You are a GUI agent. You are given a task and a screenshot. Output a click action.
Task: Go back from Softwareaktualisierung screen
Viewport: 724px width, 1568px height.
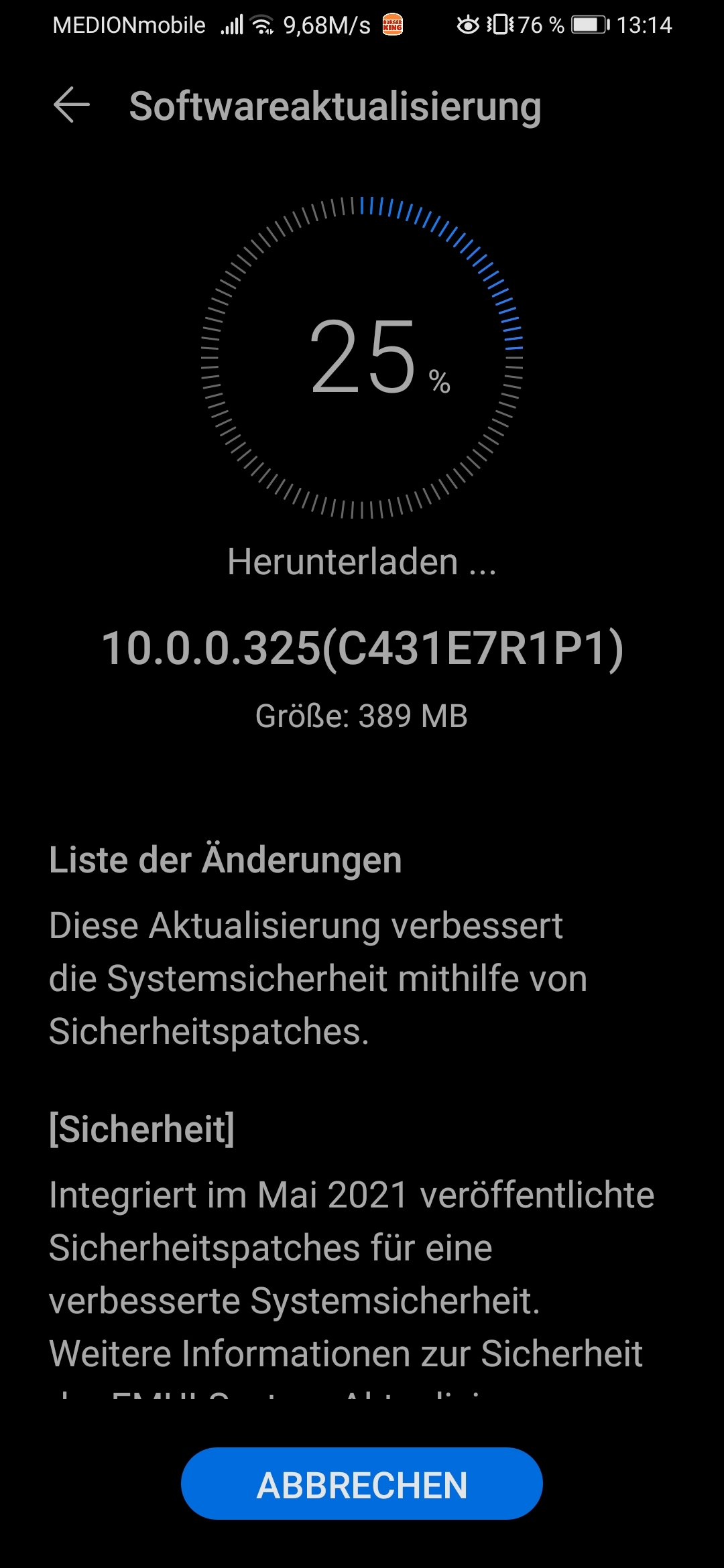click(71, 105)
